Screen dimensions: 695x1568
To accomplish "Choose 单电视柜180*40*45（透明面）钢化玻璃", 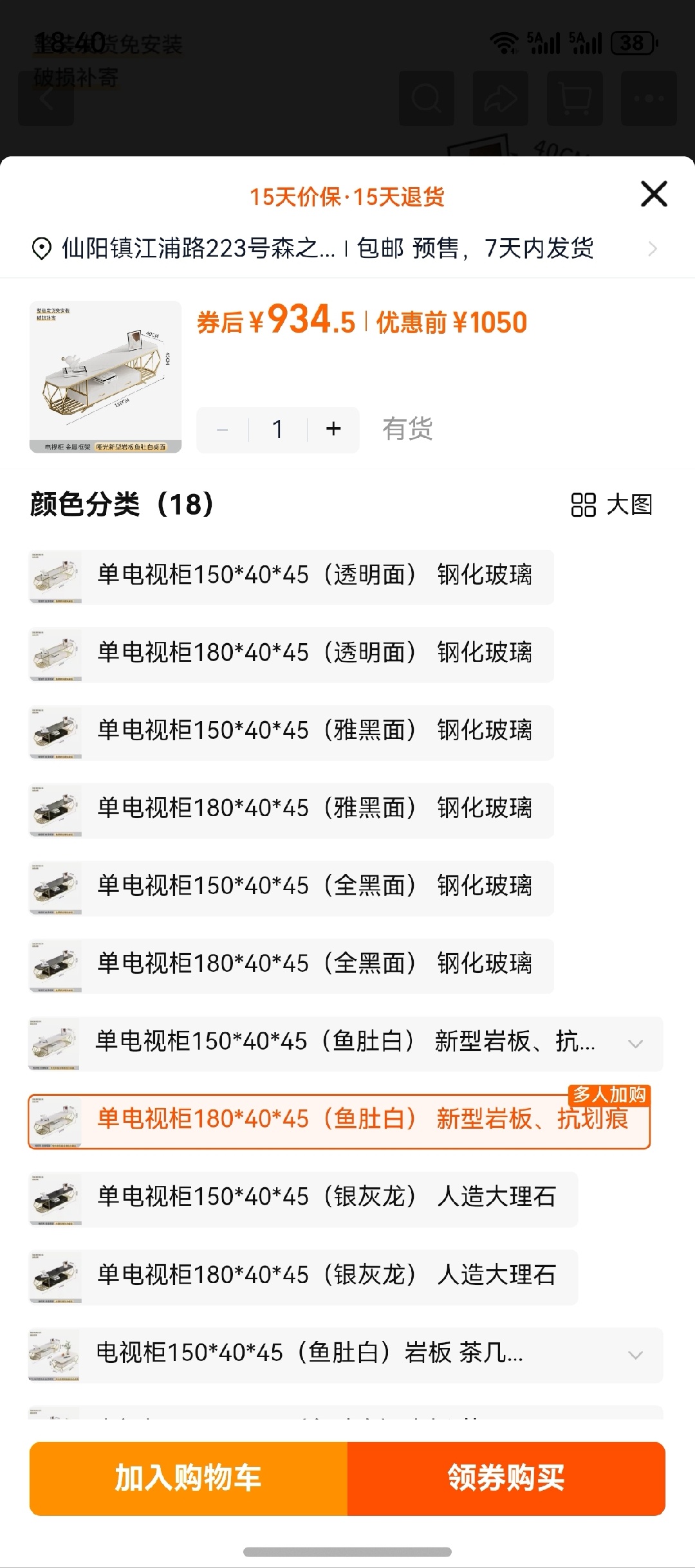I will click(x=291, y=654).
